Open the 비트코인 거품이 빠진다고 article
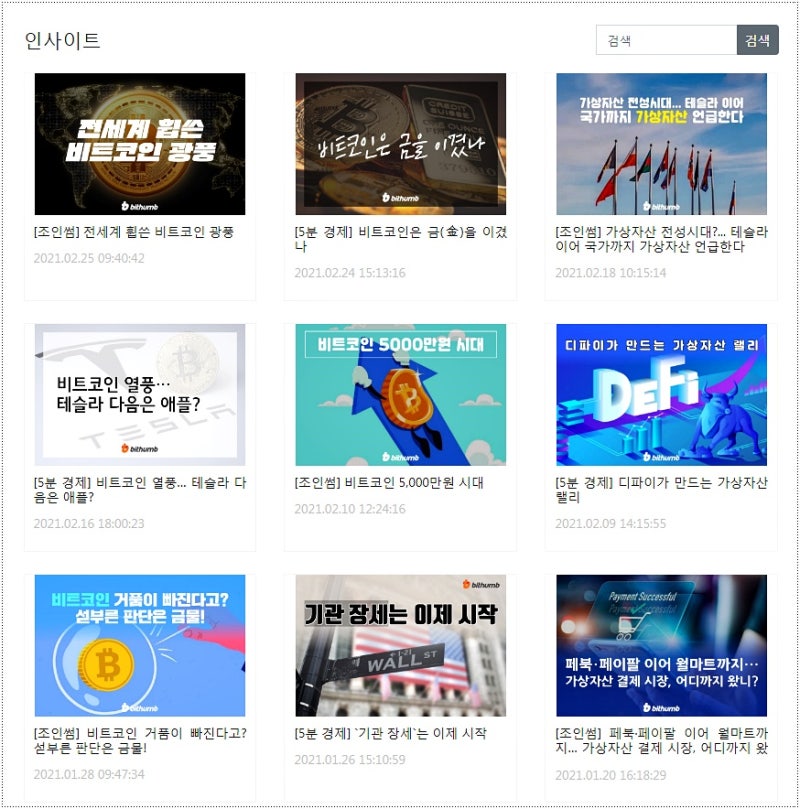Image resolution: width=800 pixels, height=809 pixels. point(140,645)
